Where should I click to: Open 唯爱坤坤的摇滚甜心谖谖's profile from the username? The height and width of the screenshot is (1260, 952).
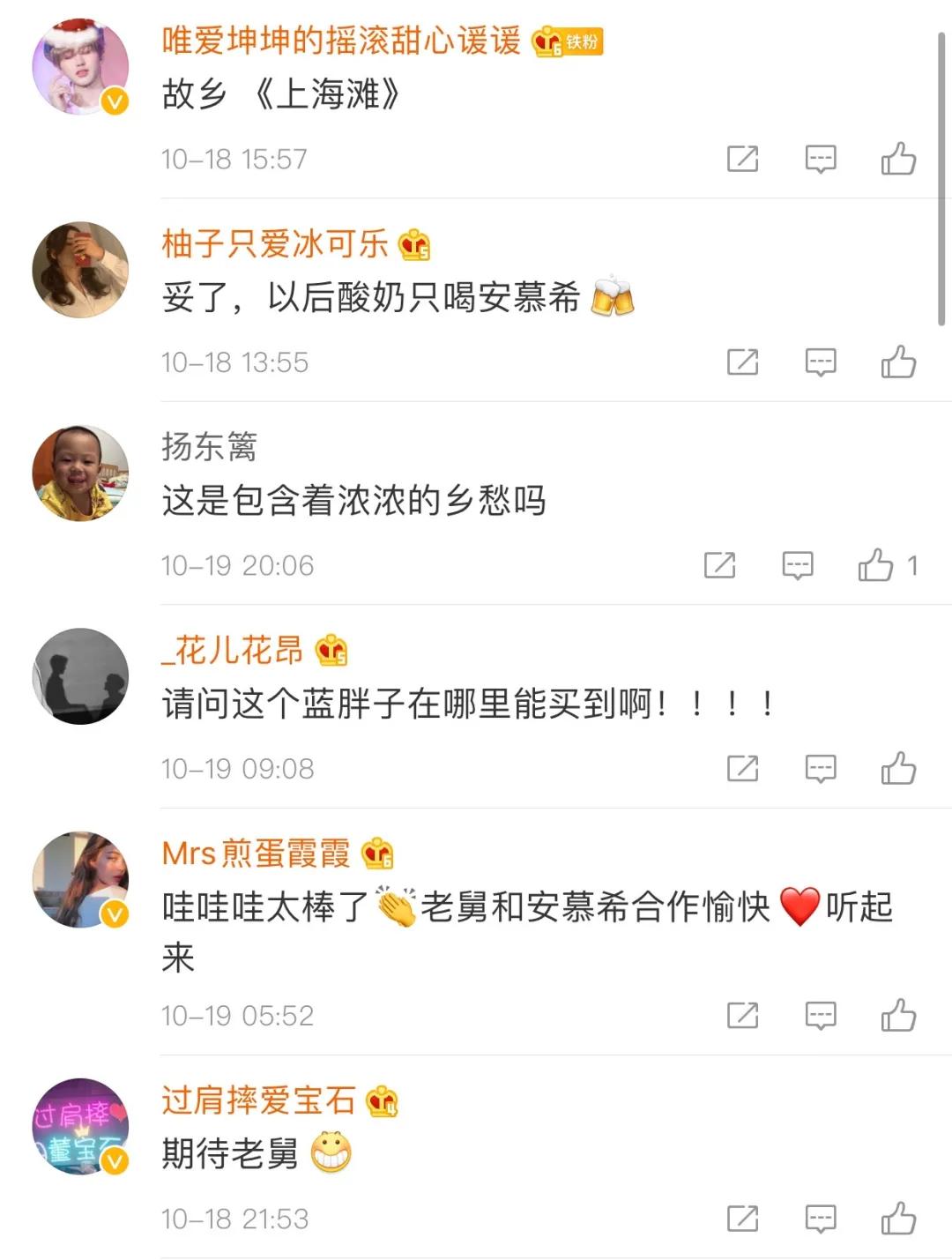point(341,41)
